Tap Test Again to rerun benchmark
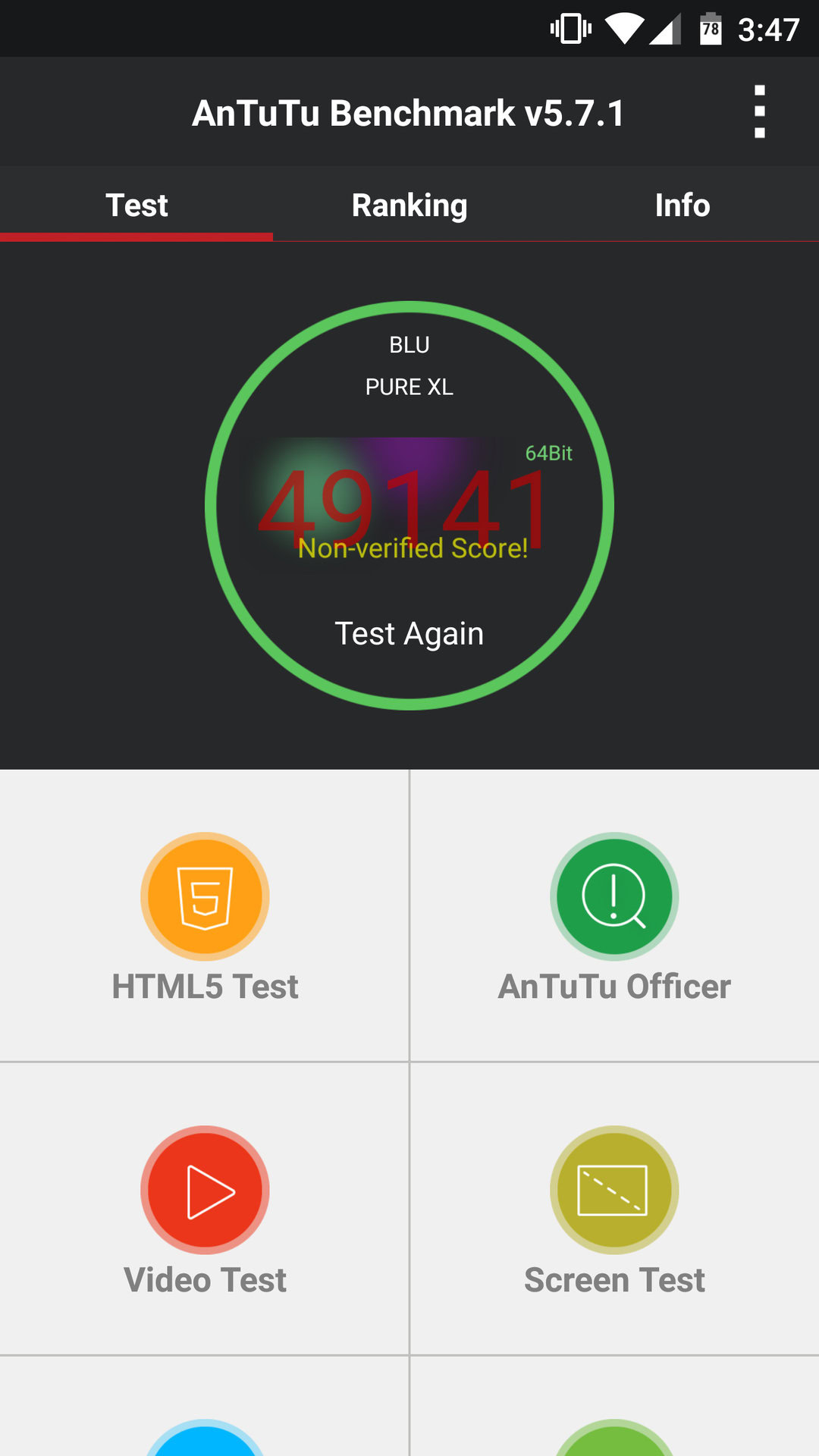Image resolution: width=819 pixels, height=1456 pixels. coord(409,633)
